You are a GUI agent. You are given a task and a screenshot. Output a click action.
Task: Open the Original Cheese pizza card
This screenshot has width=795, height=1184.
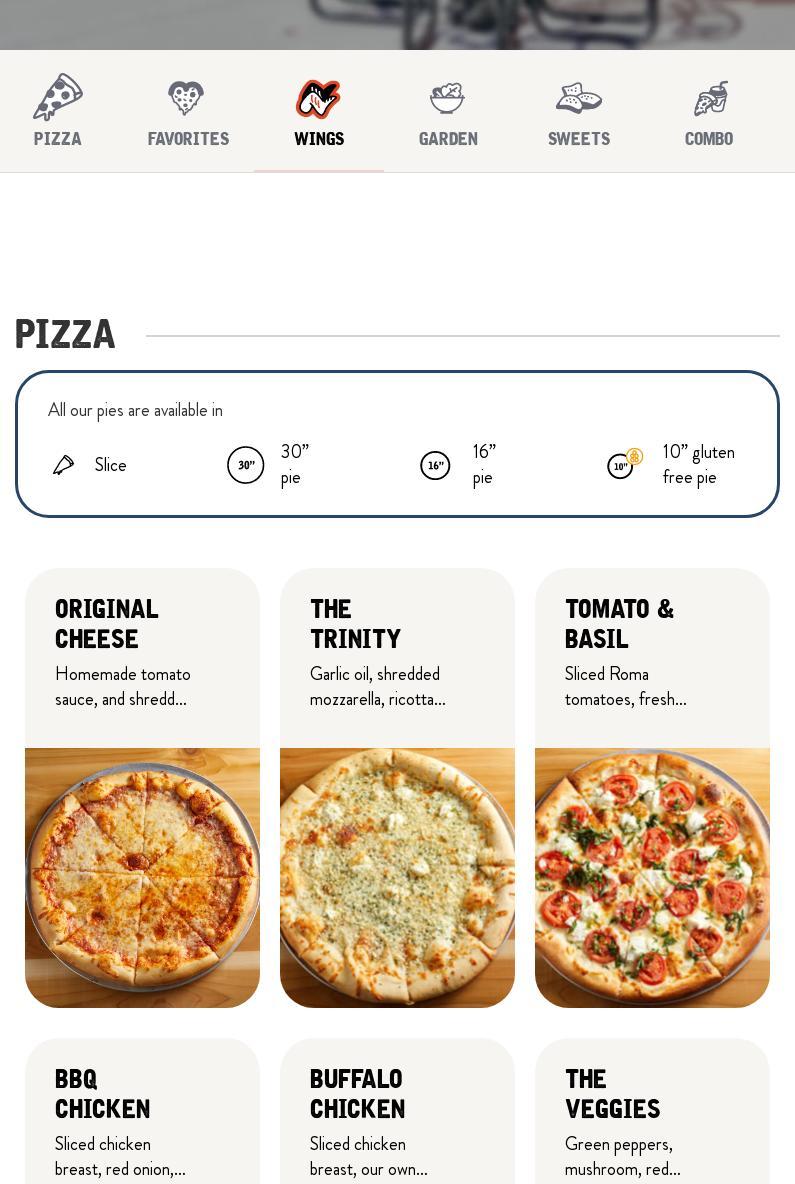[x=142, y=787]
